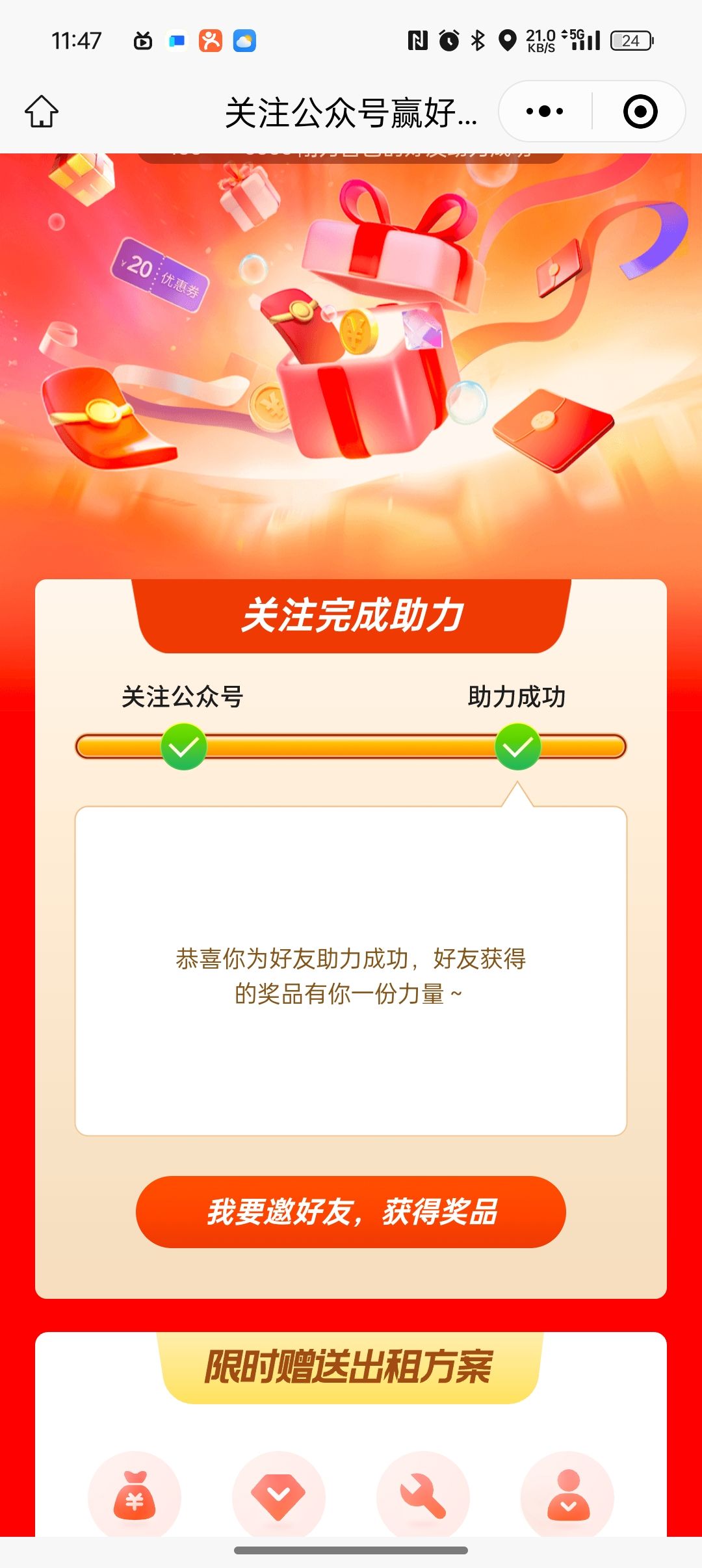
Task: Open the three-dot more menu
Action: [545, 111]
